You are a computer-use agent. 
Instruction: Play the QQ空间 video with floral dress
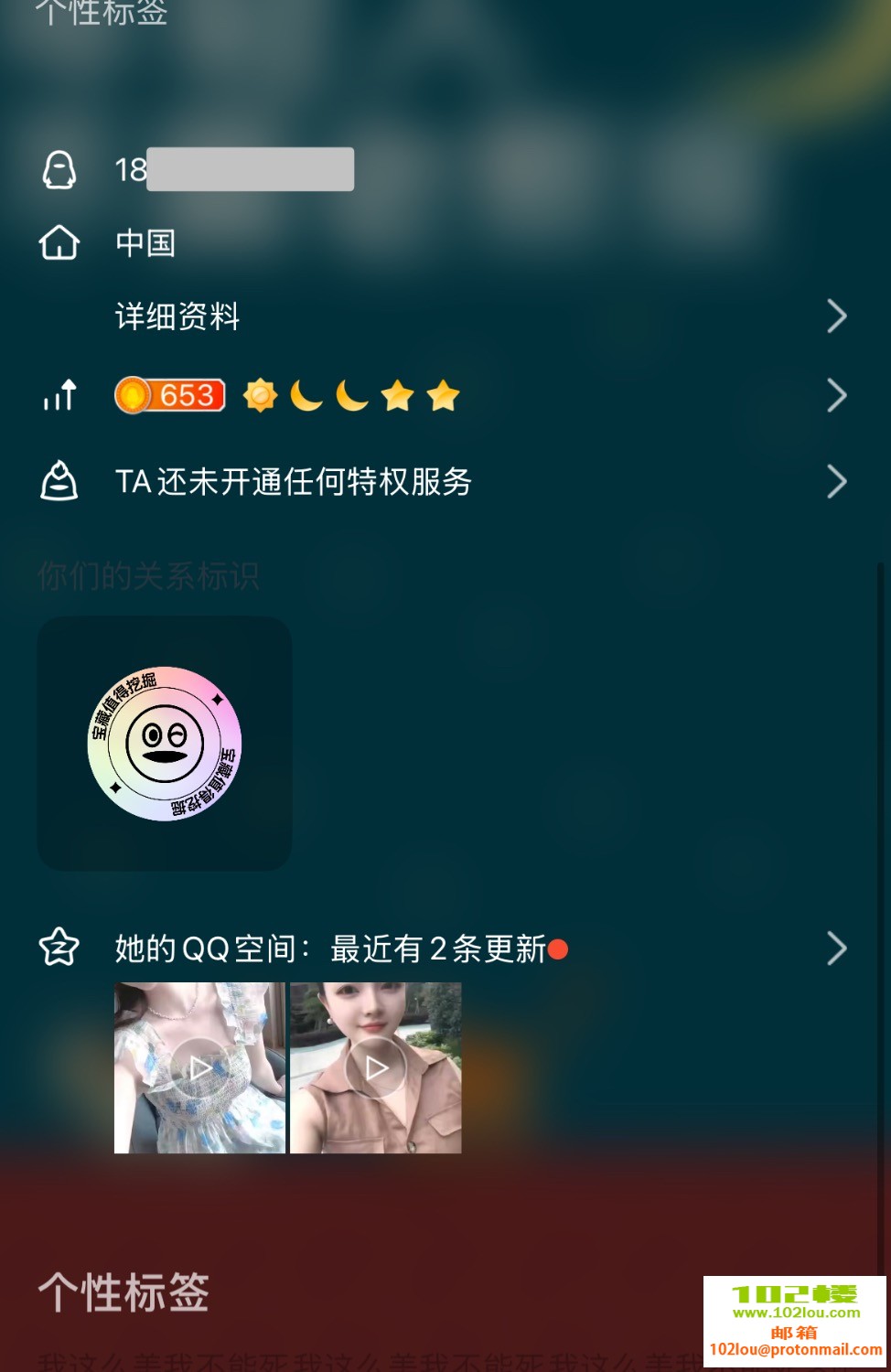[199, 1067]
